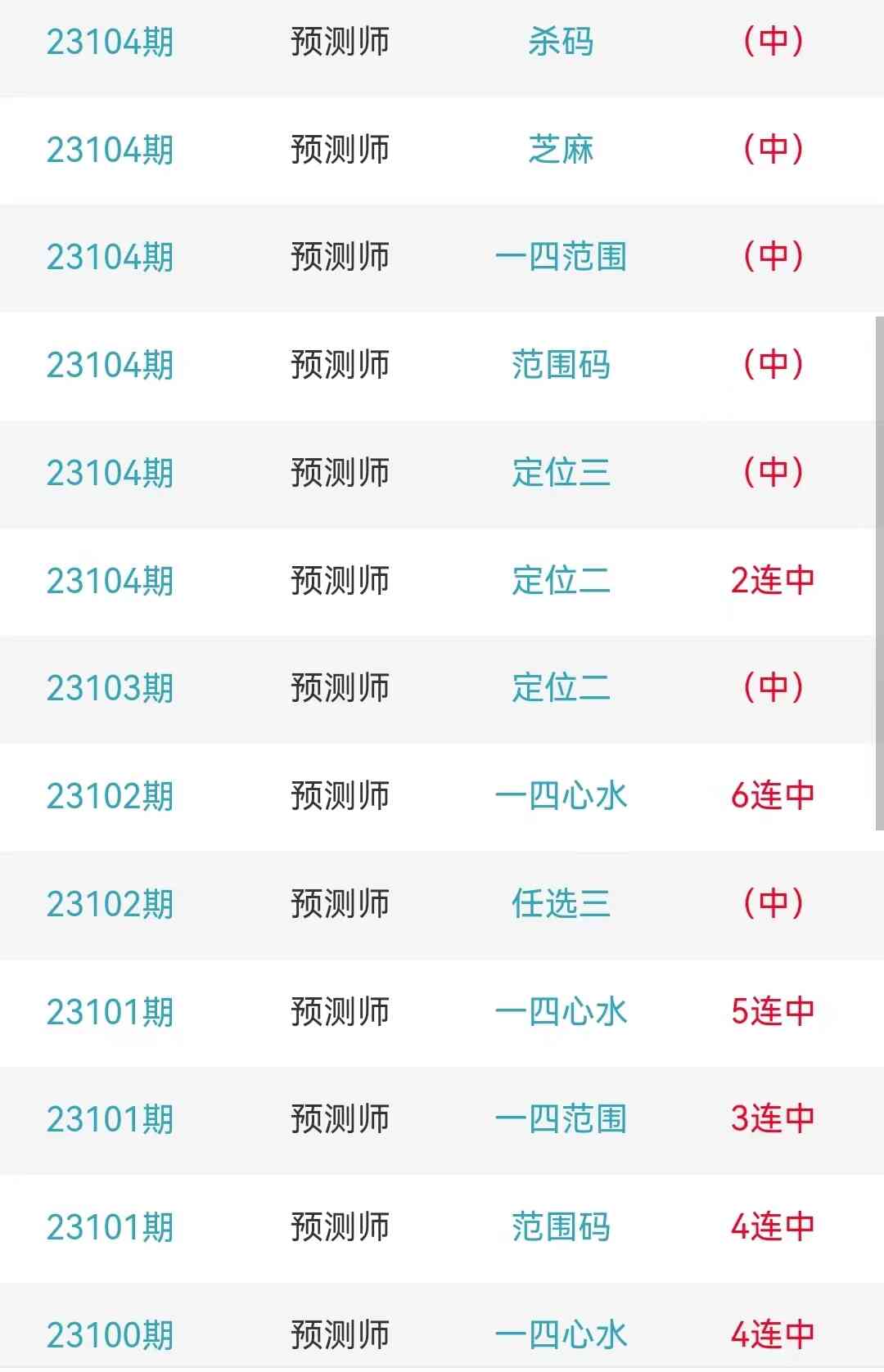Open 23102期 一四心水 with 6连中

(x=560, y=796)
